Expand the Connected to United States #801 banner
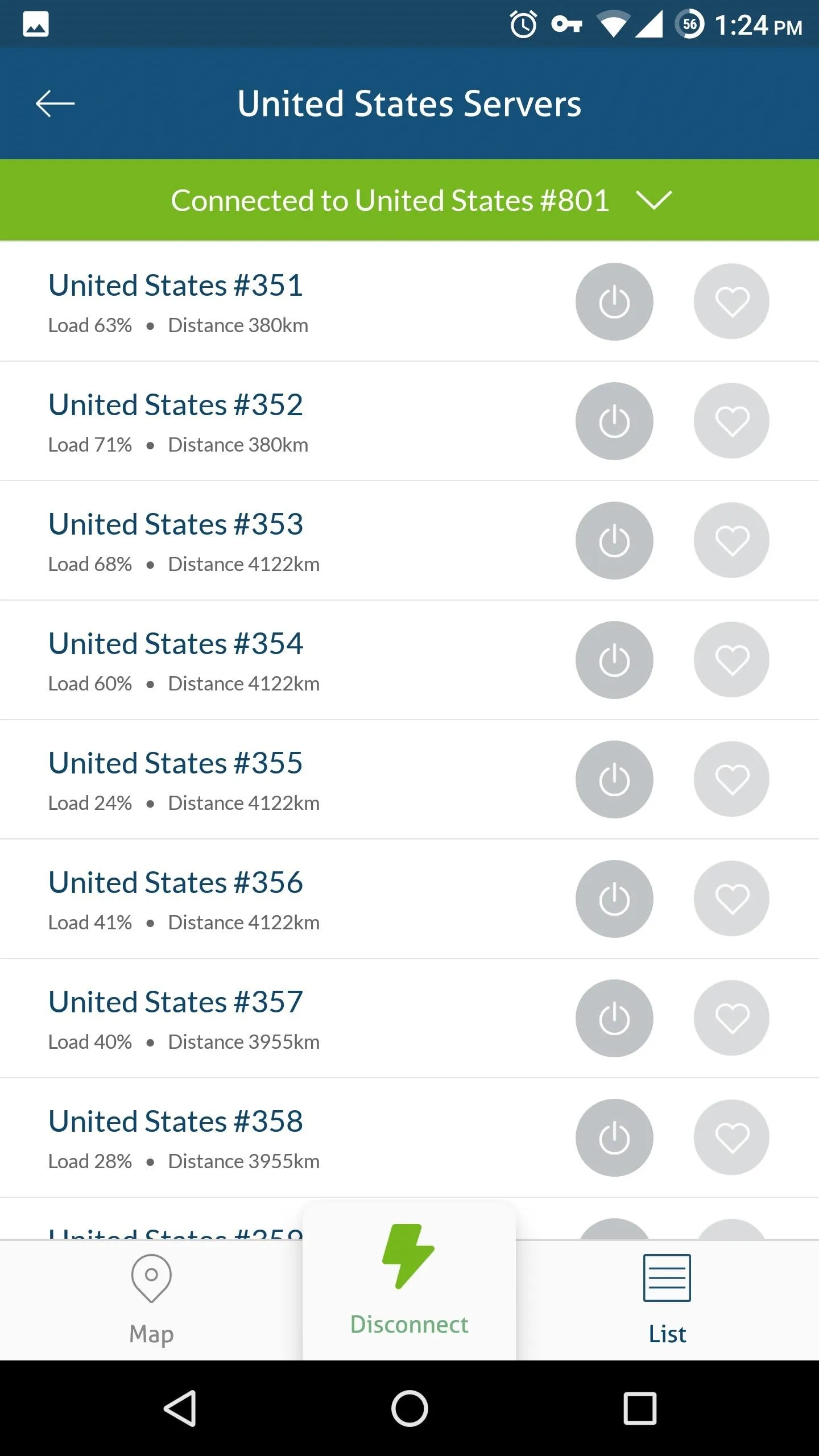Viewport: 819px width, 1456px height. click(409, 200)
